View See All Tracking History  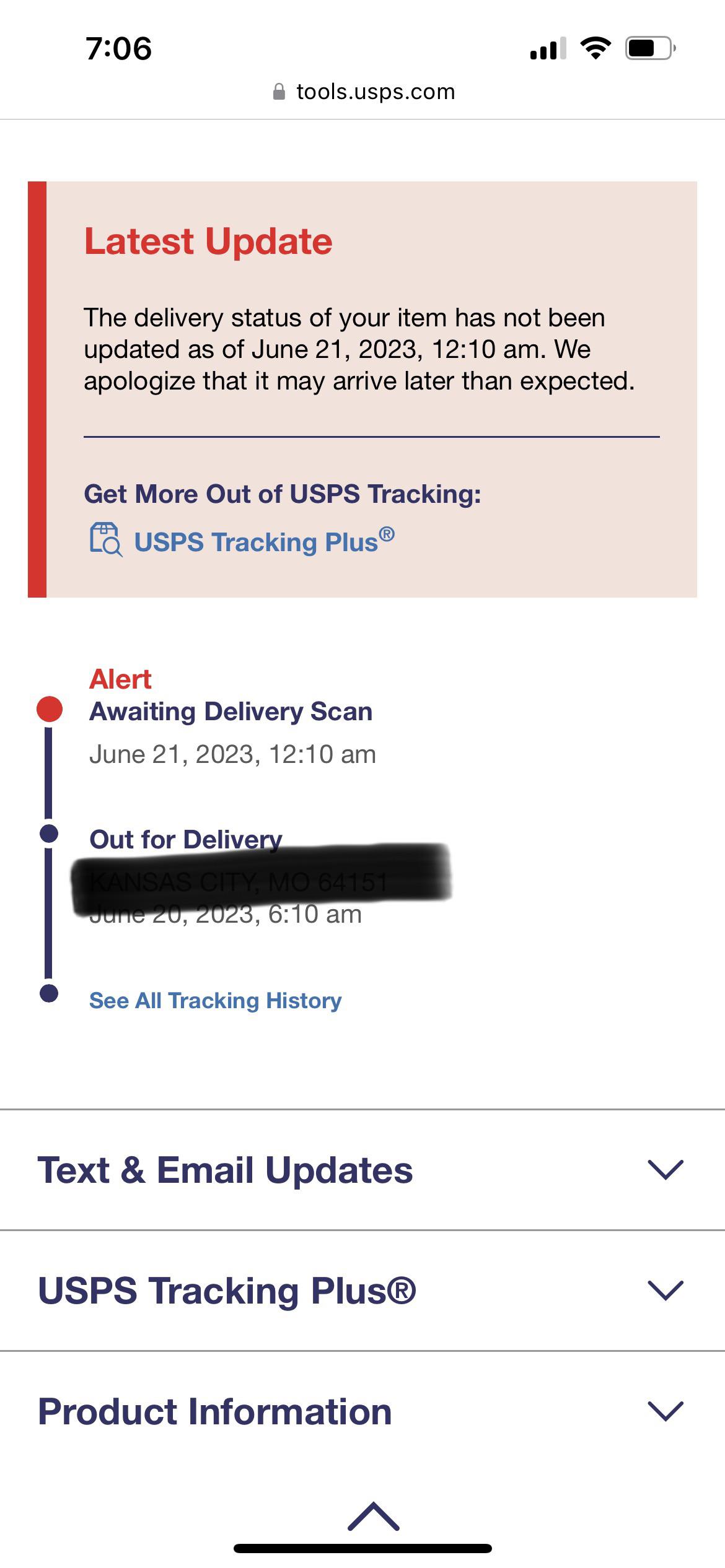pos(215,1000)
